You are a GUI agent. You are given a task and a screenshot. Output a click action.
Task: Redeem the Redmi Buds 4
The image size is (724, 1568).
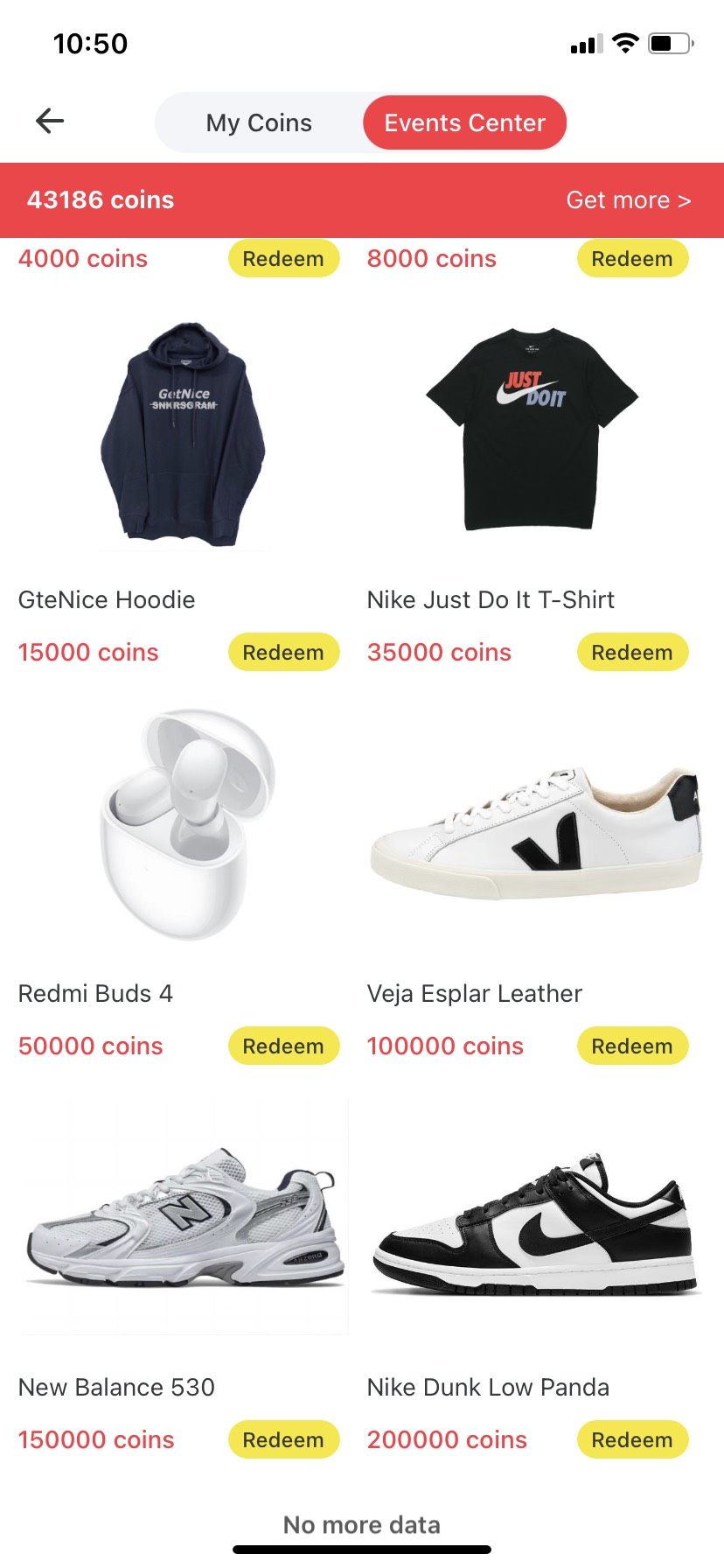tap(283, 1046)
